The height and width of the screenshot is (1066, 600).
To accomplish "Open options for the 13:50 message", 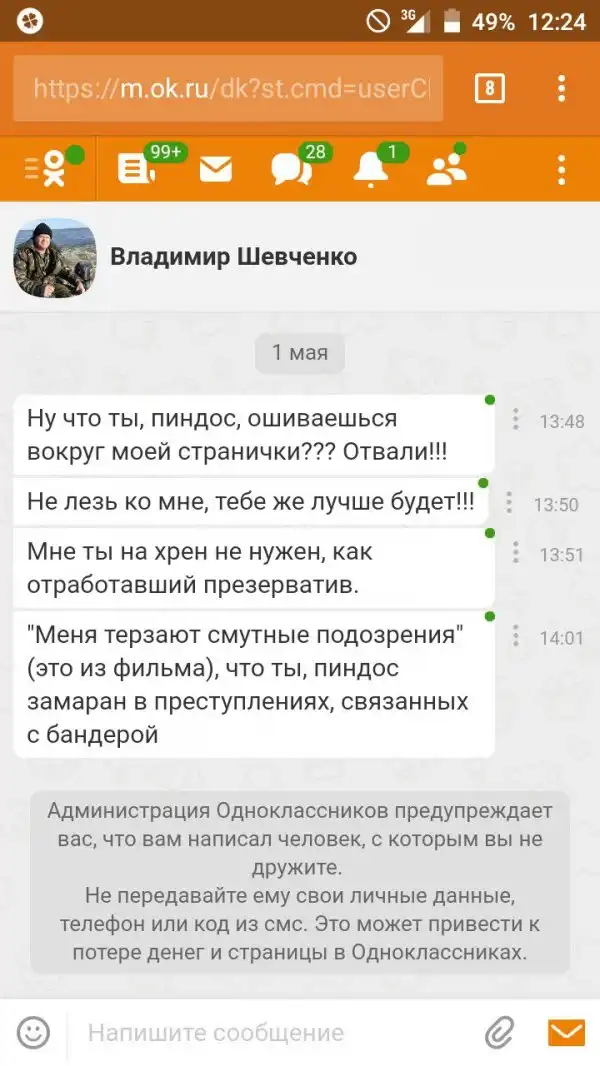I will pyautogui.click(x=509, y=503).
